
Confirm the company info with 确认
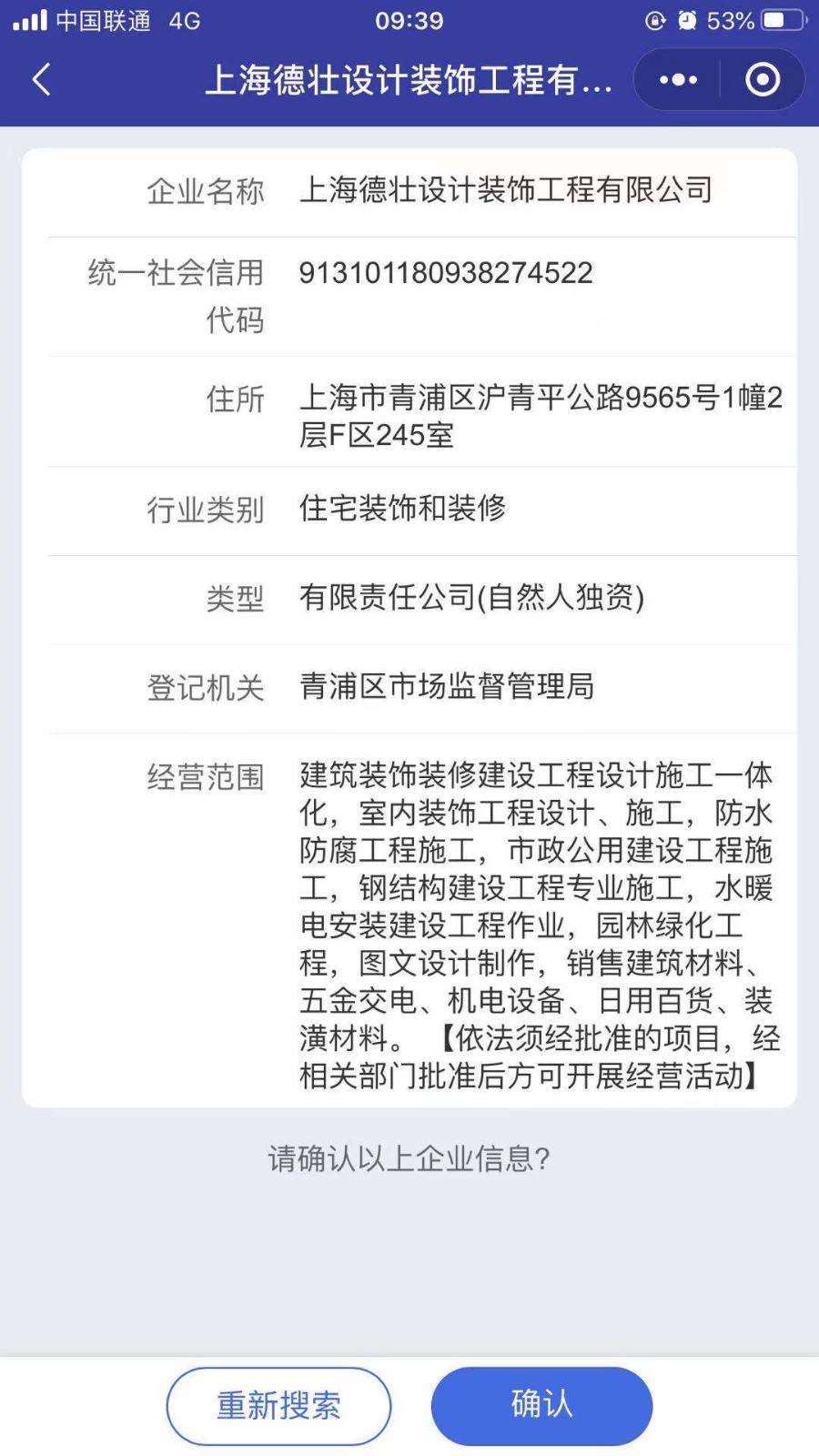(541, 1406)
